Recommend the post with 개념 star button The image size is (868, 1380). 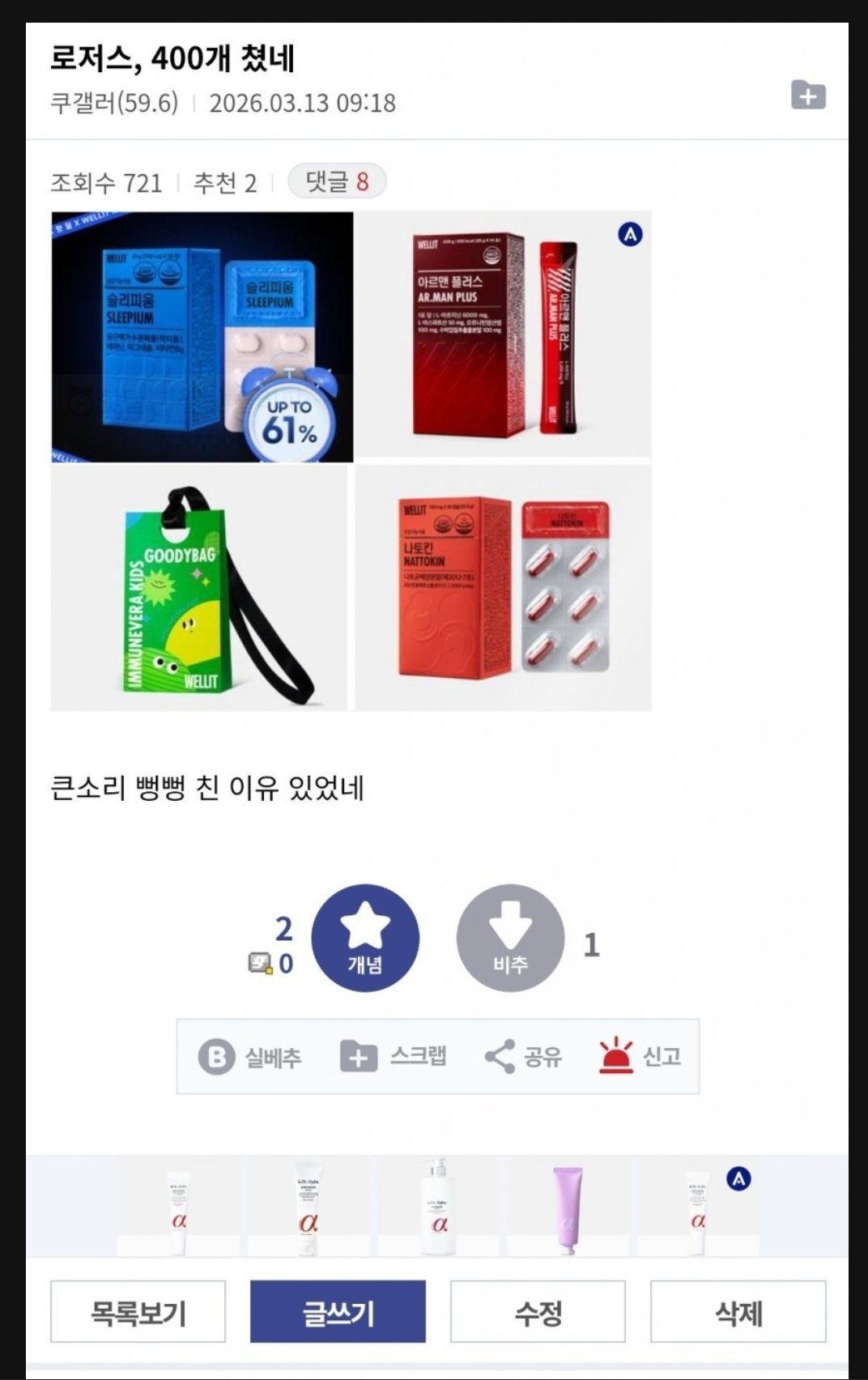tap(365, 938)
